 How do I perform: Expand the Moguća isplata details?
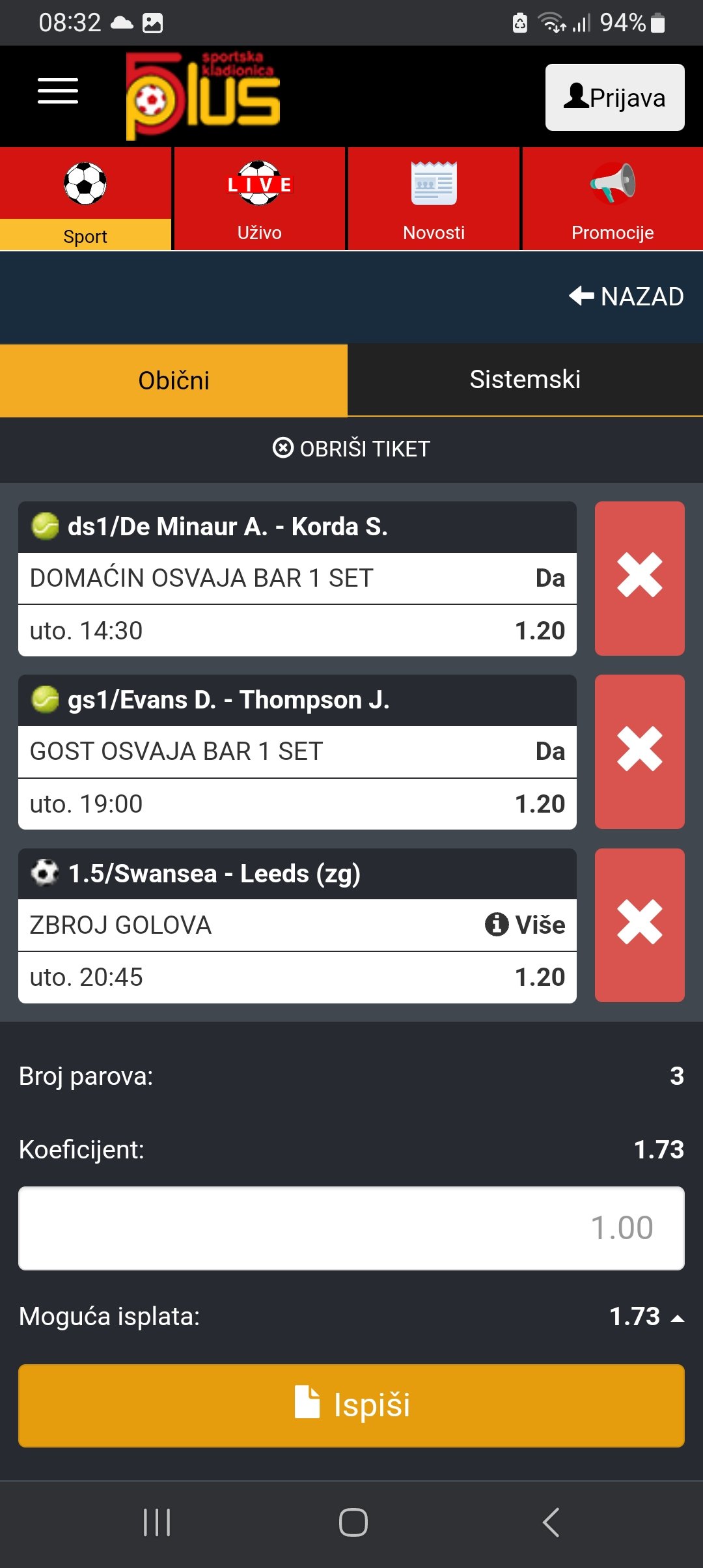coord(677,1317)
